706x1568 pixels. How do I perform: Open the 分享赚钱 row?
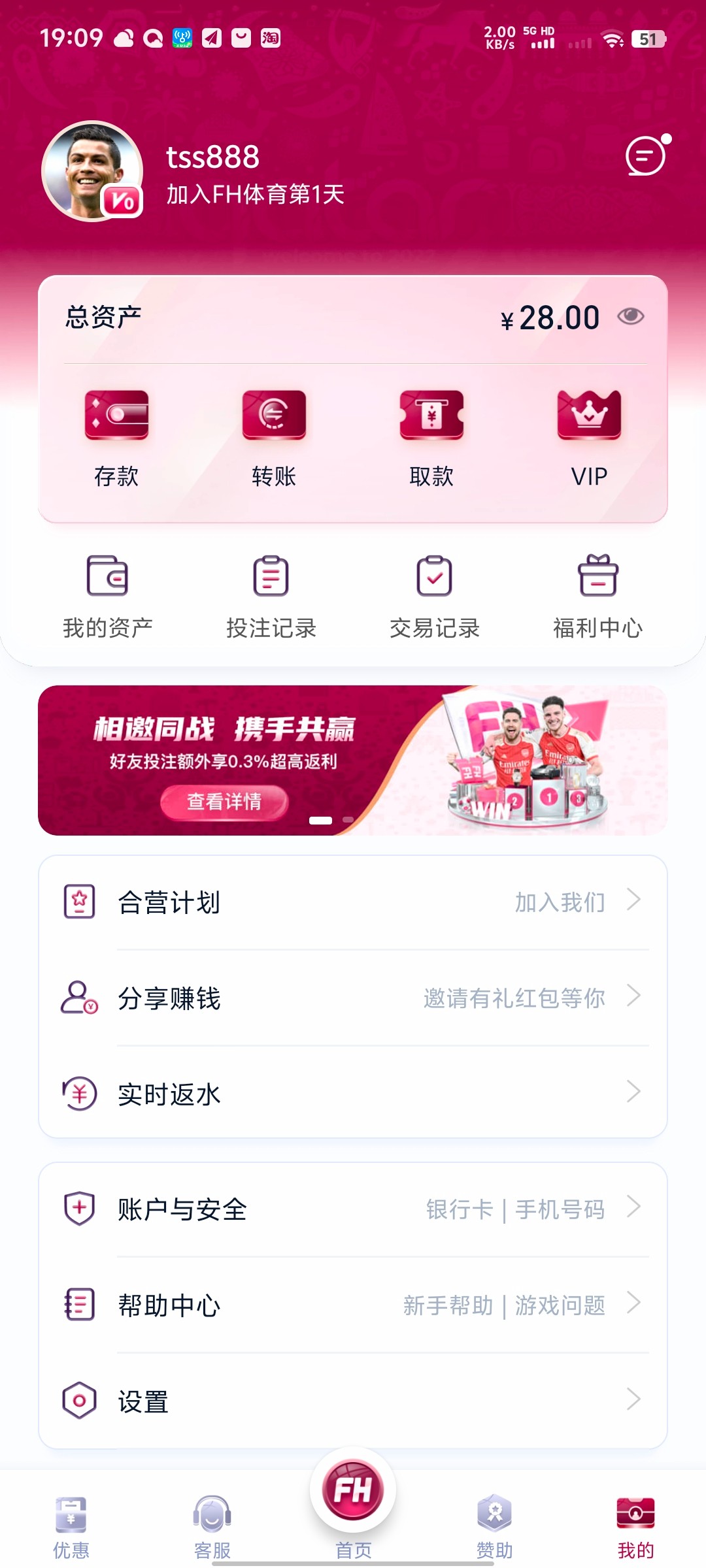click(353, 998)
